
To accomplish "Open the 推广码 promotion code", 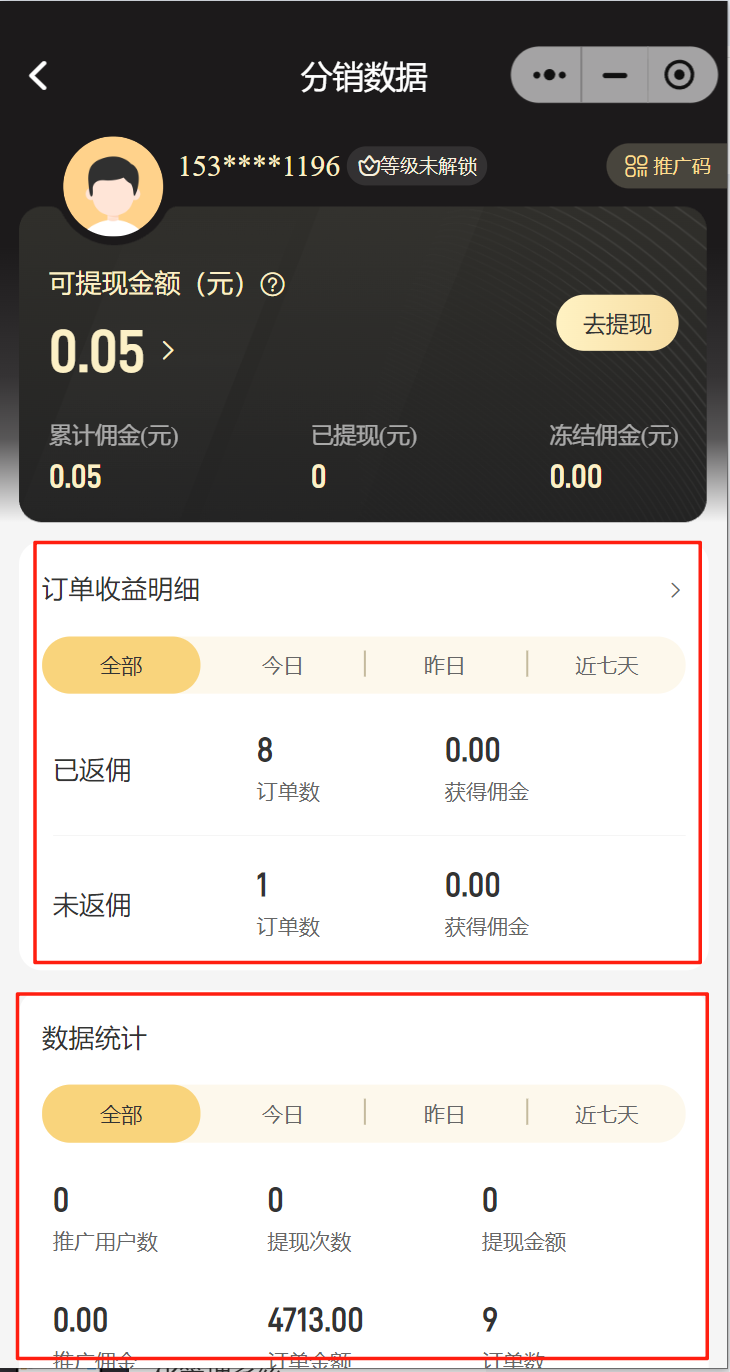I will click(x=667, y=166).
